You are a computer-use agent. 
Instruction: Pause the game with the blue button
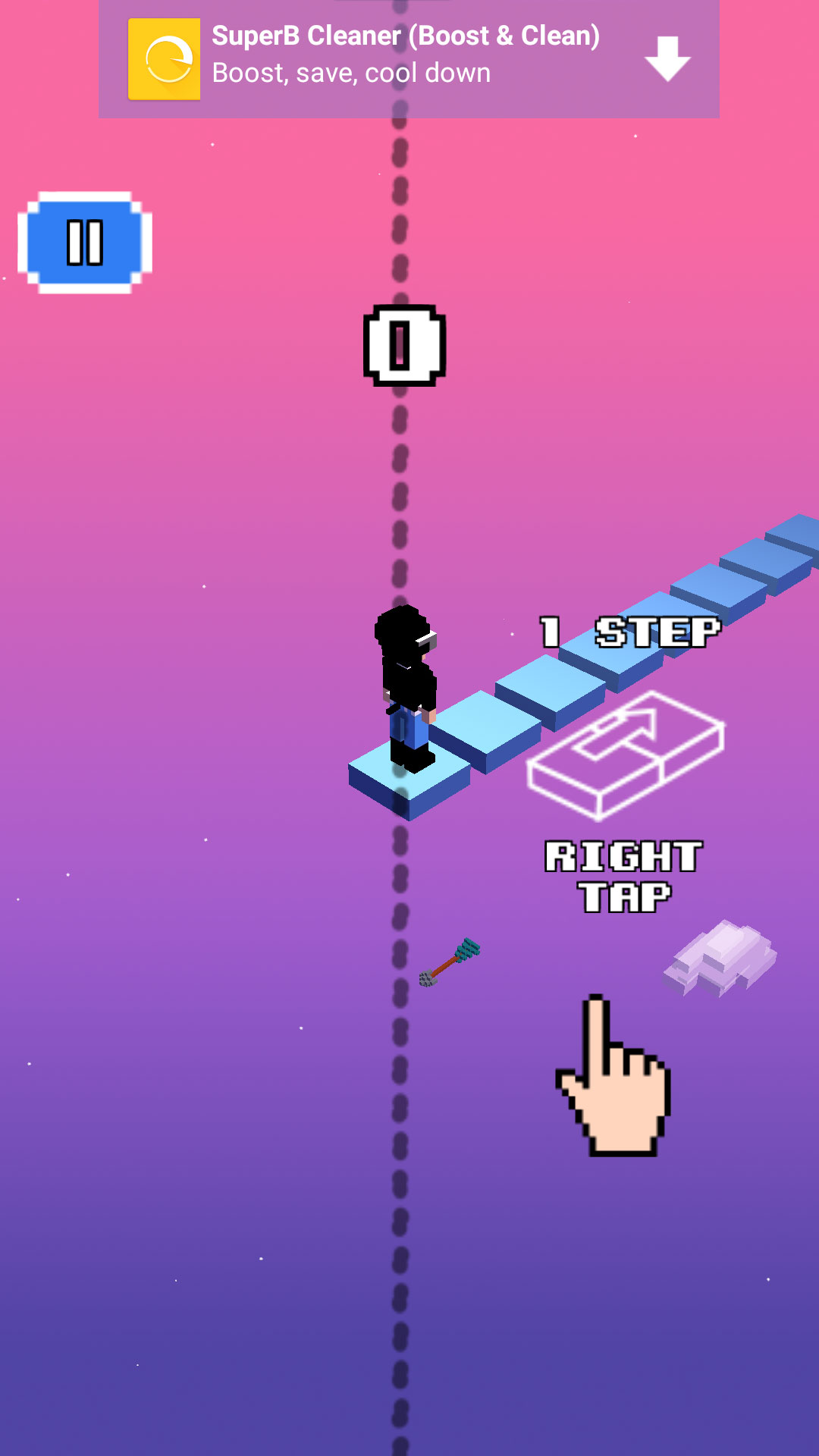(85, 243)
